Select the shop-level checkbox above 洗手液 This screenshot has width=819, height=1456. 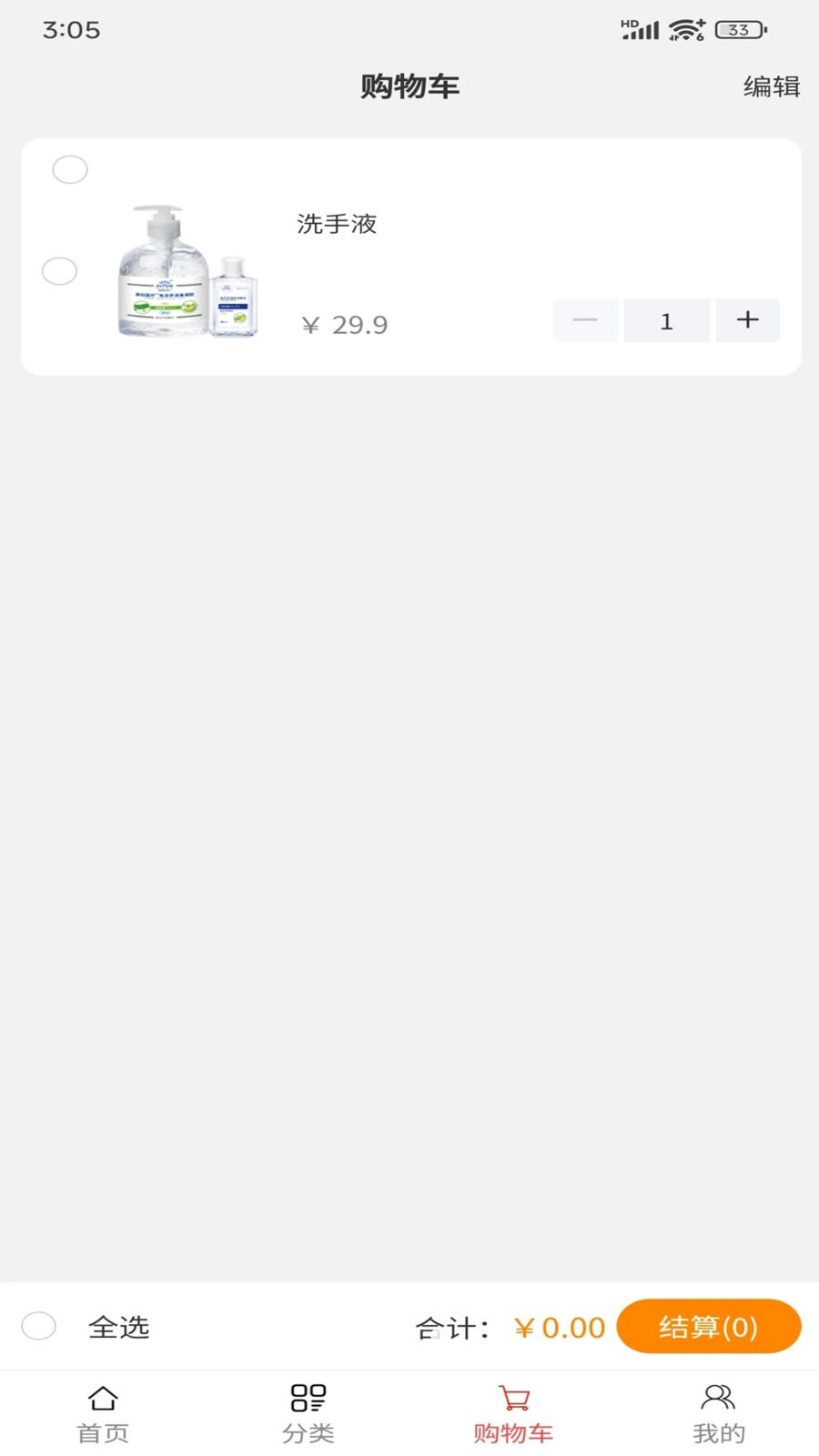click(x=70, y=169)
